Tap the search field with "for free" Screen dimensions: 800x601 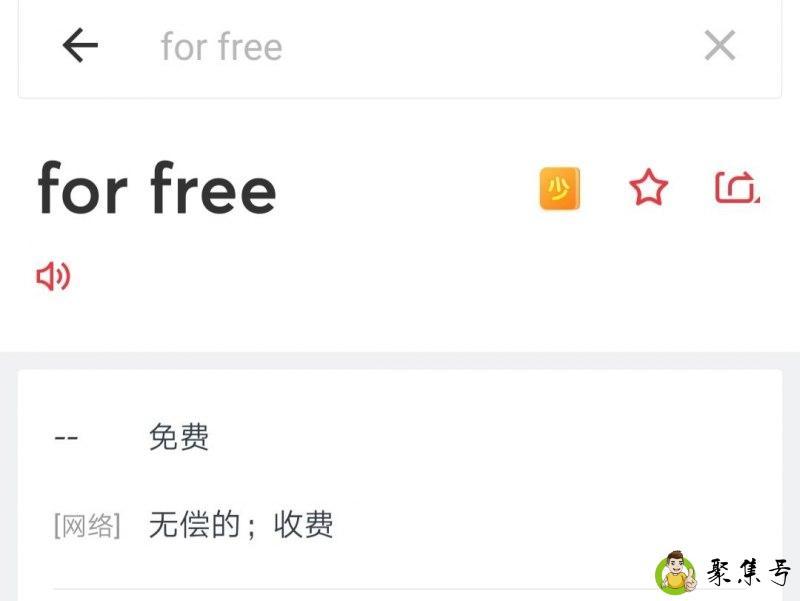400,47
